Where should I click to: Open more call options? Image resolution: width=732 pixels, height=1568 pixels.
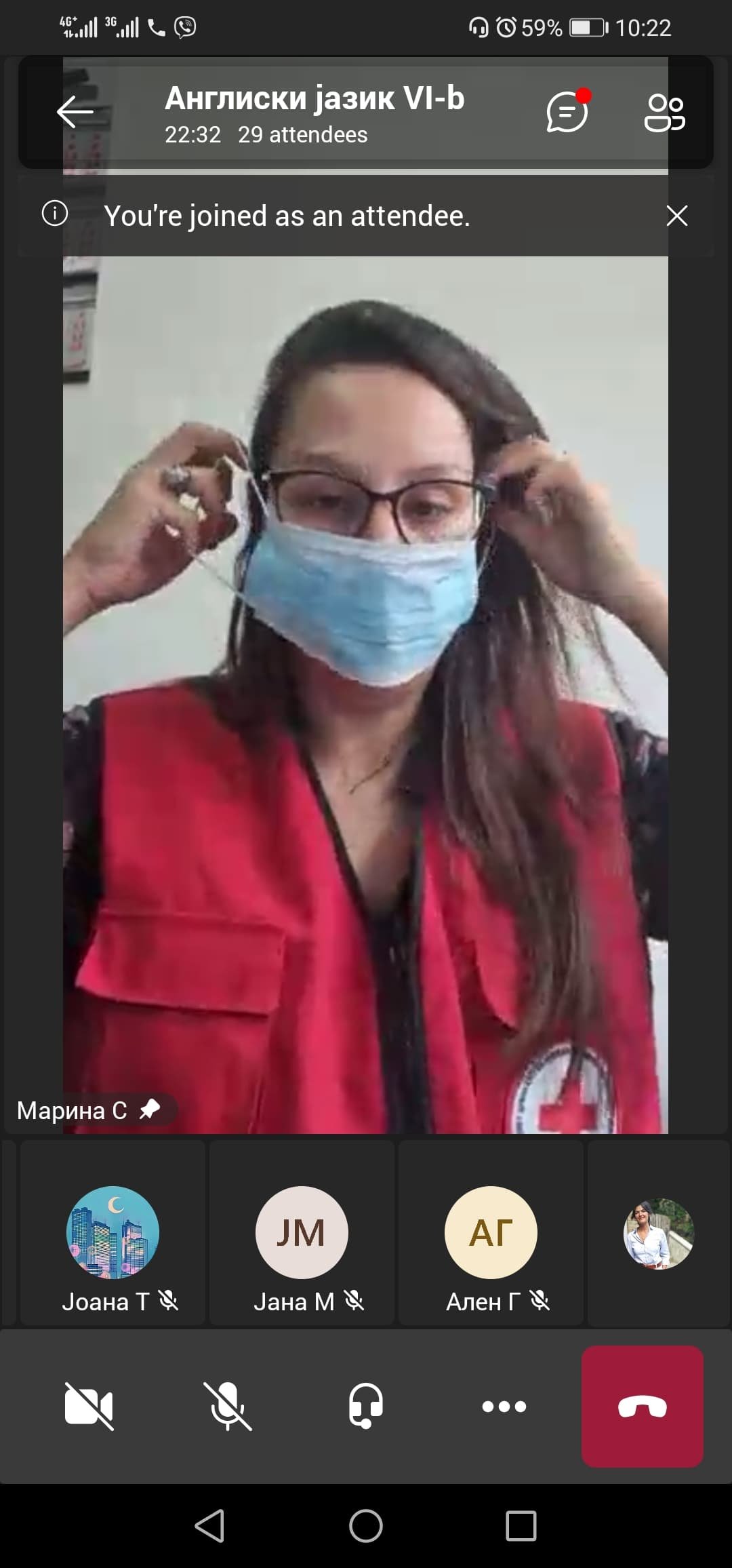point(504,1406)
